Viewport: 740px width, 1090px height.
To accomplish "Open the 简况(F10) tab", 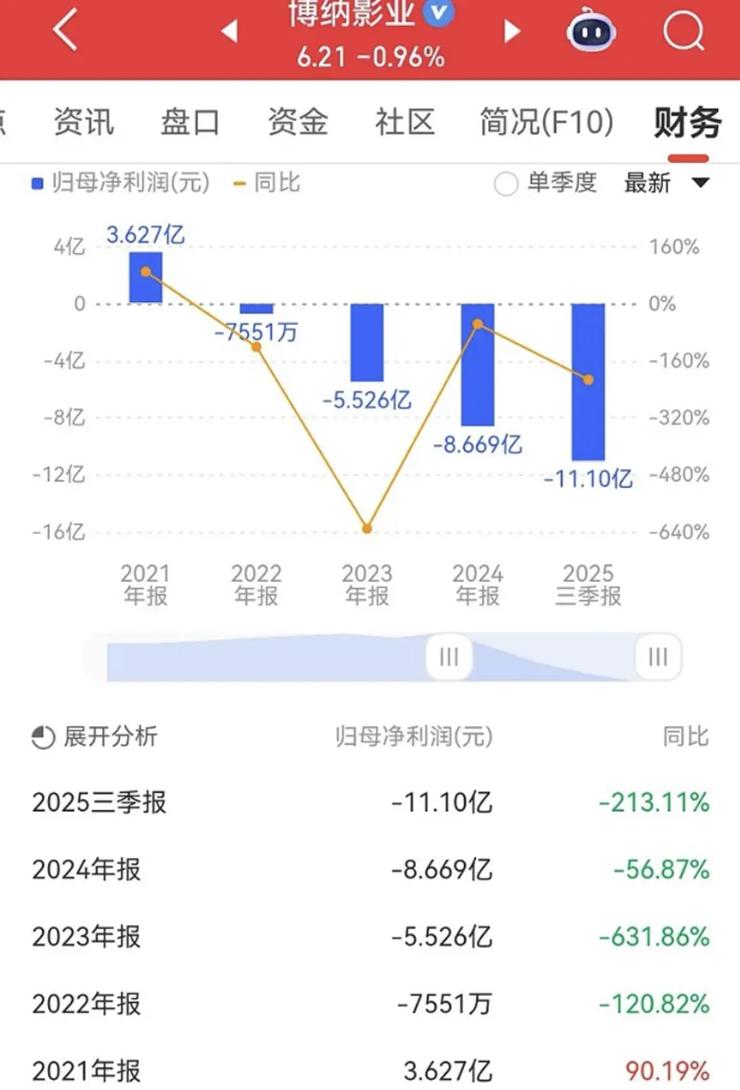I will coord(546,123).
